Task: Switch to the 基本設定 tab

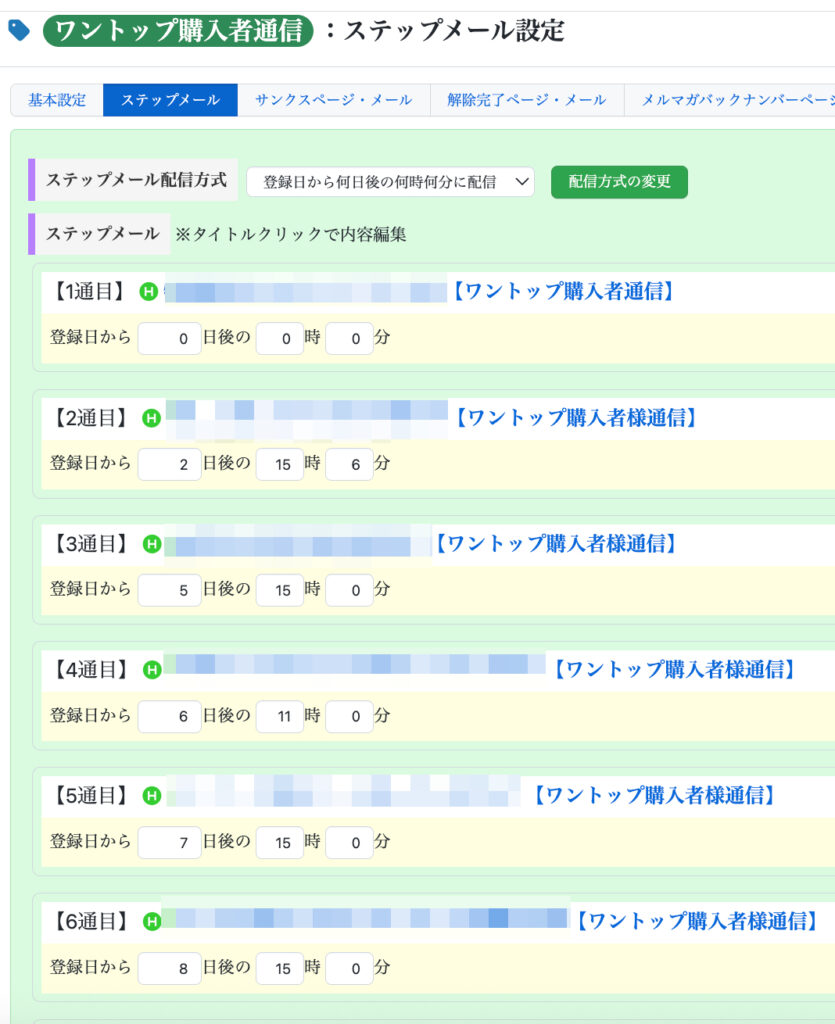Action: pos(57,100)
